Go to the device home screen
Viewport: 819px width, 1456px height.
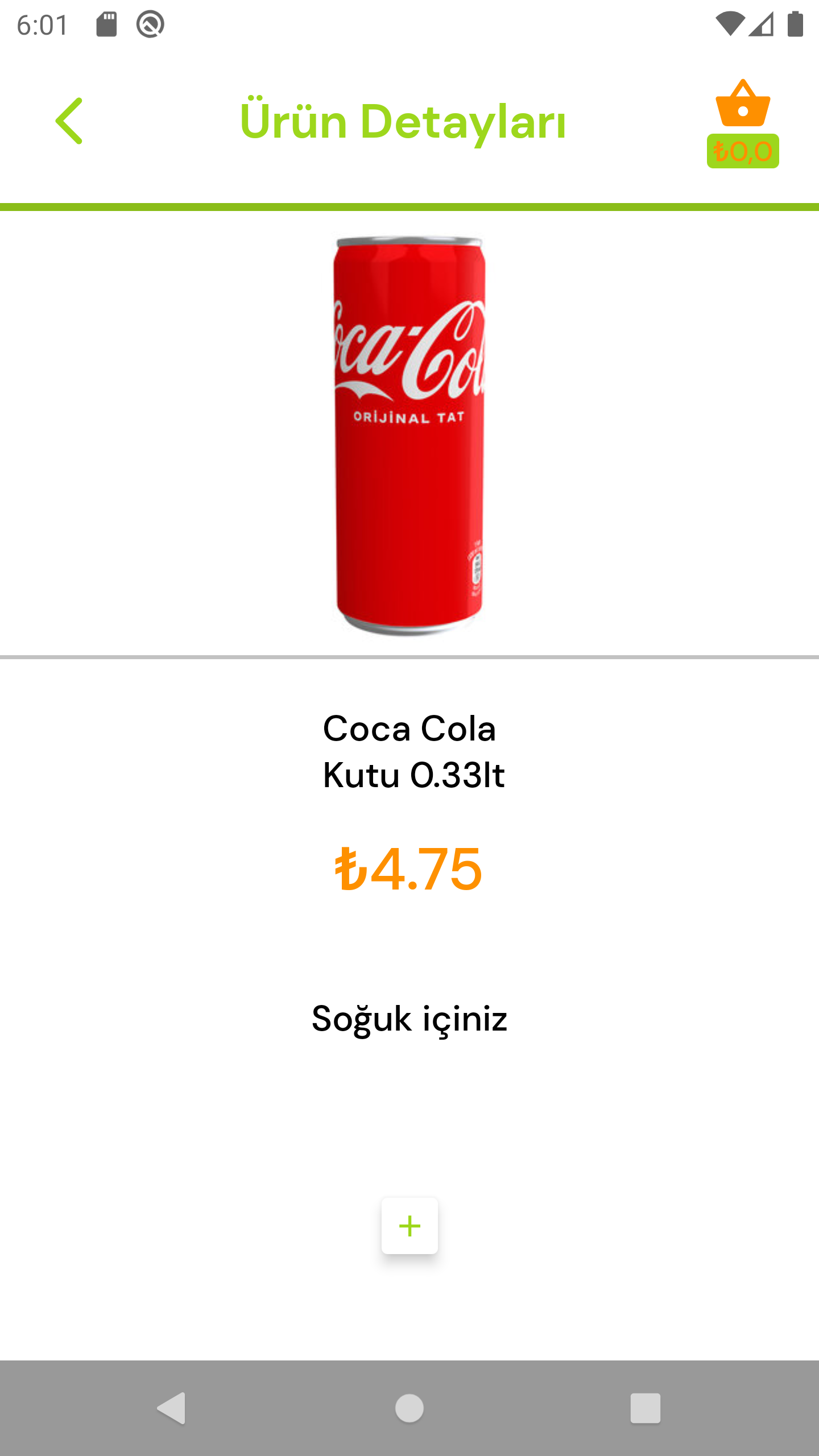pyautogui.click(x=409, y=1408)
